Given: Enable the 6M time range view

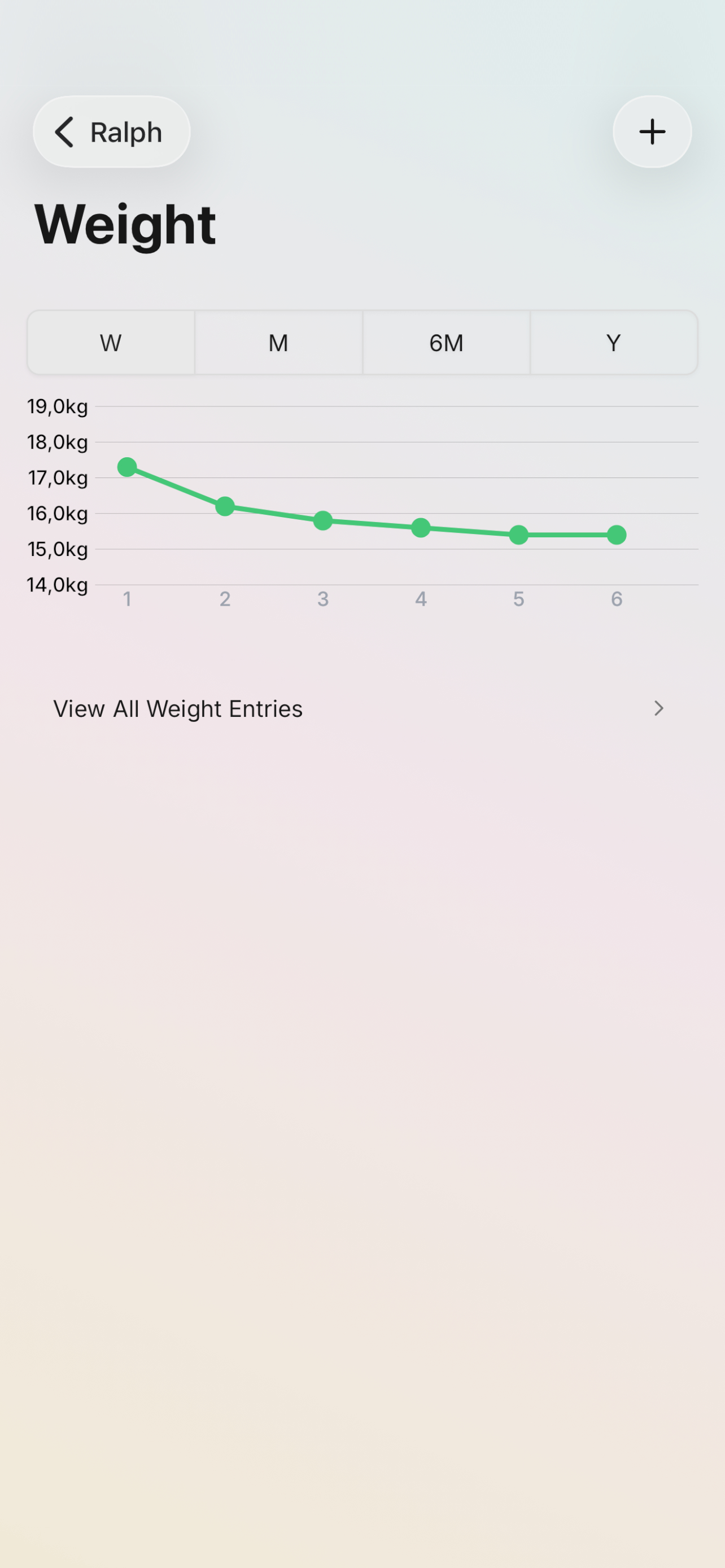Looking at the screenshot, I should (x=446, y=343).
